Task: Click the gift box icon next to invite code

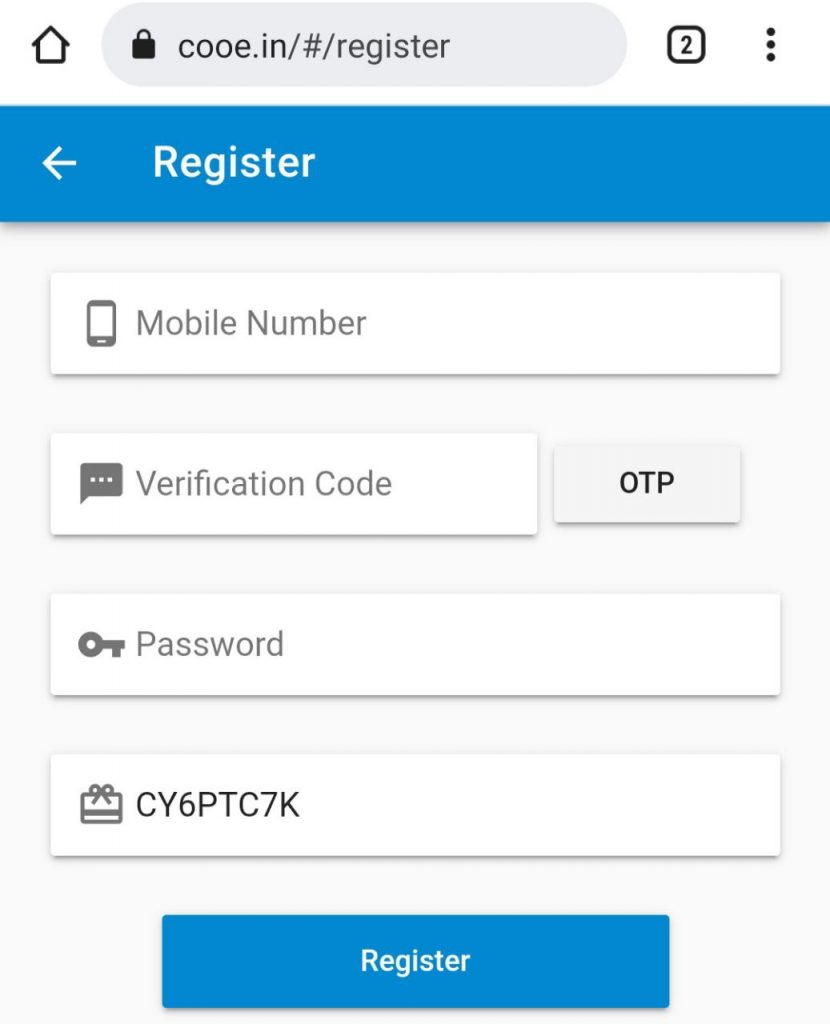Action: point(100,804)
